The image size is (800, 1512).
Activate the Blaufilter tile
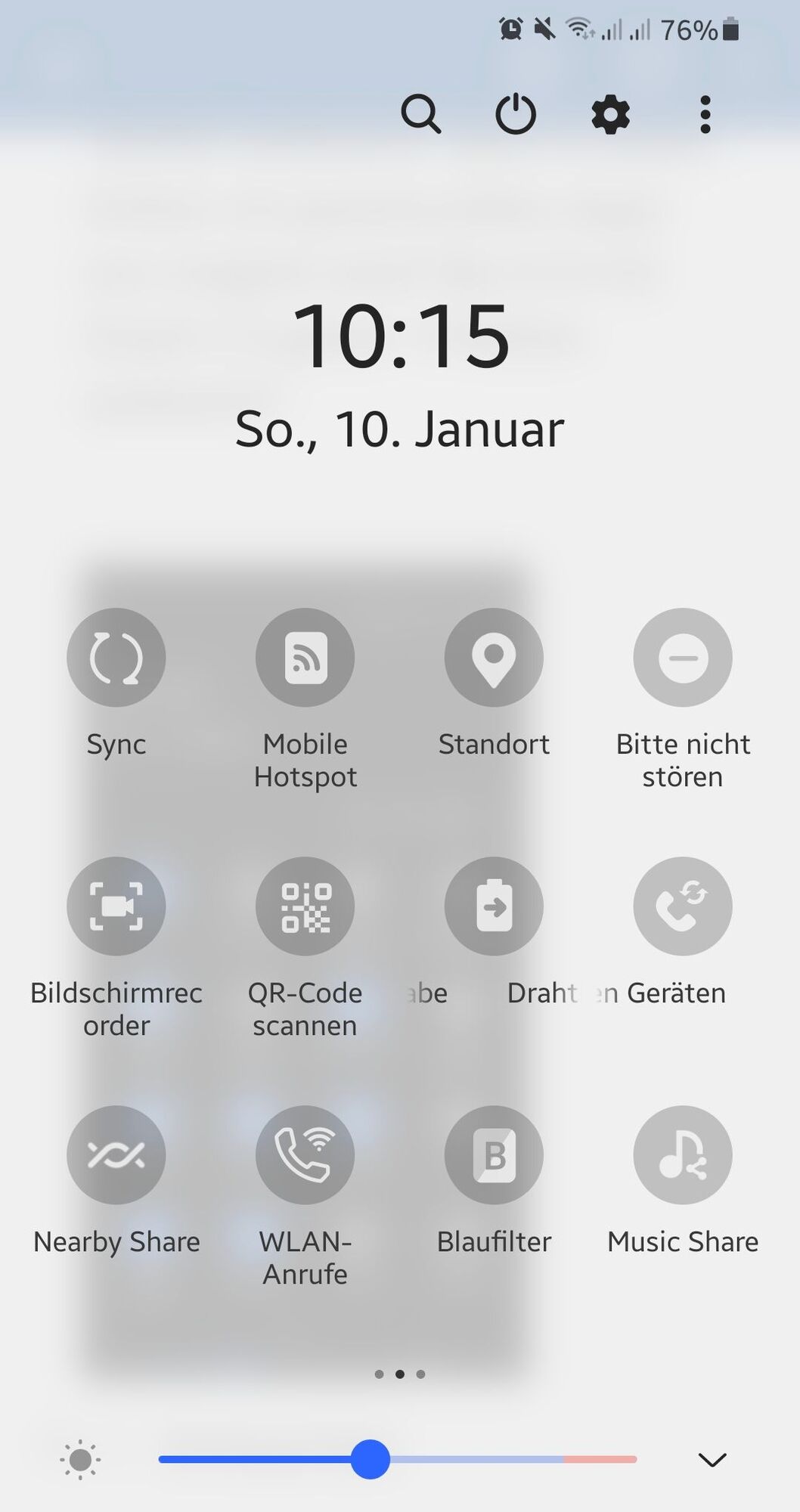494,1154
